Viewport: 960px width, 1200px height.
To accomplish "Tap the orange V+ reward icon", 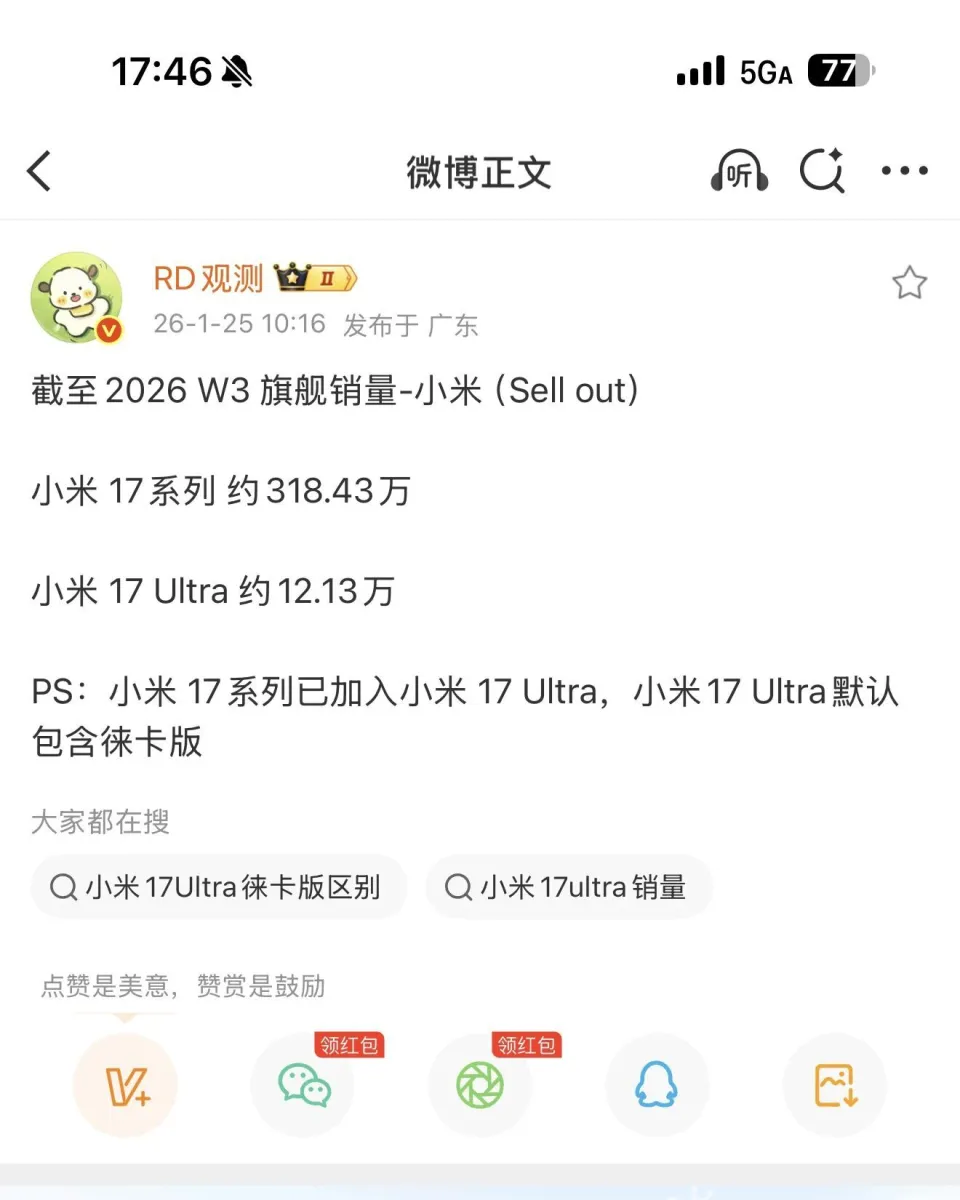I will [x=126, y=1086].
